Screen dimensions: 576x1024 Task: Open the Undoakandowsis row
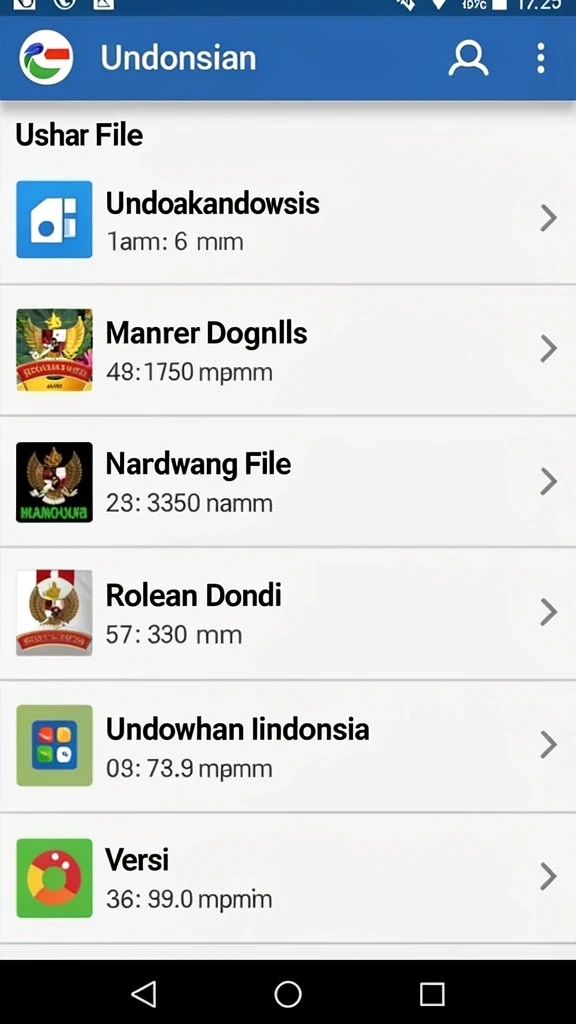tap(288, 219)
